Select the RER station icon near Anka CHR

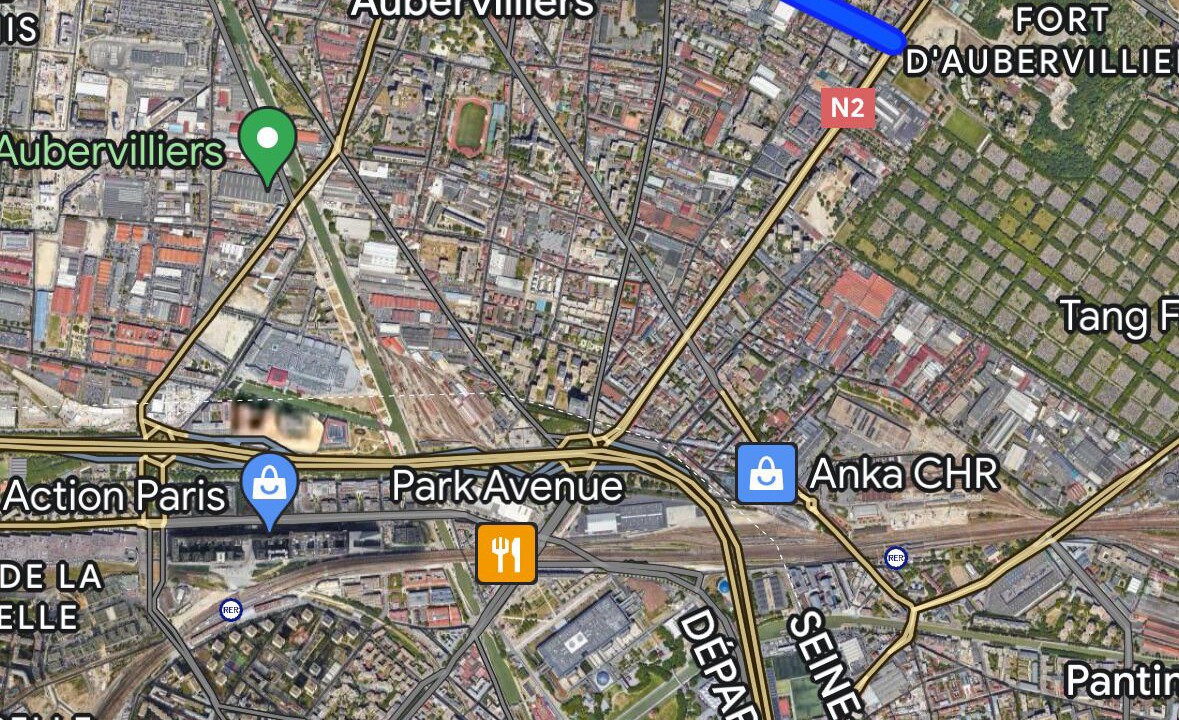pyautogui.click(x=896, y=558)
